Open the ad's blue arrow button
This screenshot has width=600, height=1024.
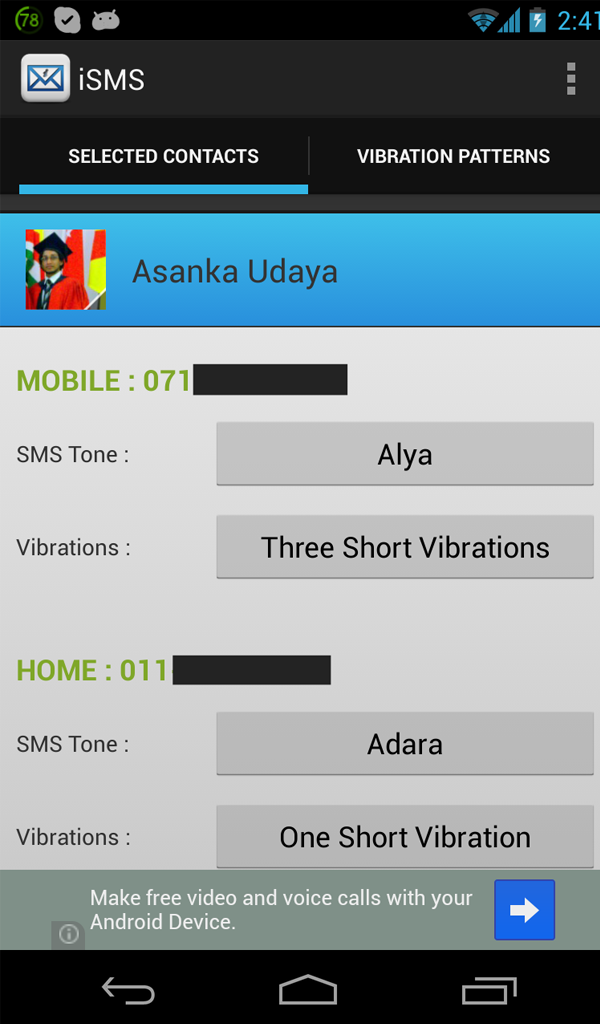(x=524, y=910)
